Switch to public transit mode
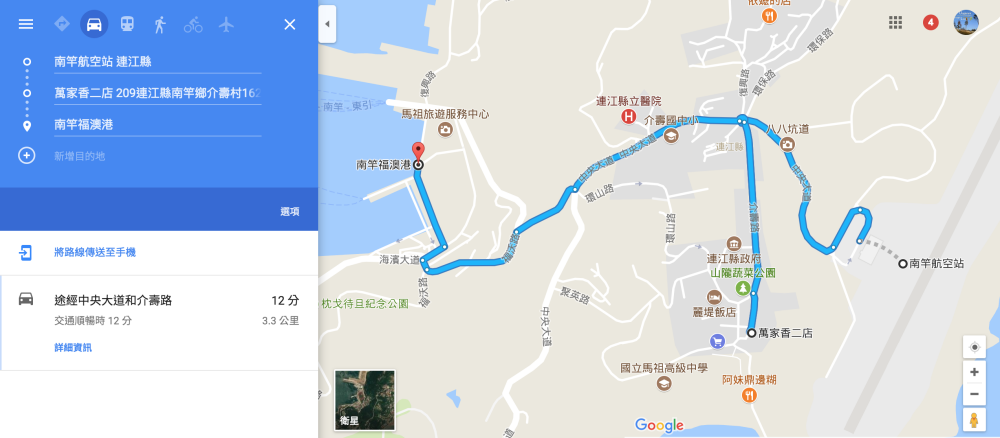The height and width of the screenshot is (438, 1000). [127, 24]
